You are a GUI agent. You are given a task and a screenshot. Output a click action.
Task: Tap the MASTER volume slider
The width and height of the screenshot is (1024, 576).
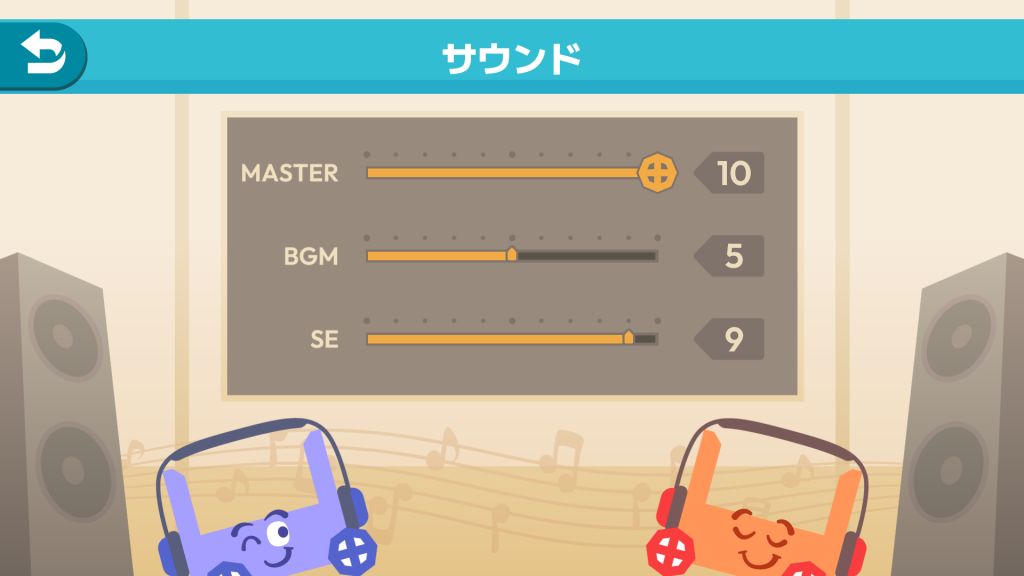[x=511, y=173]
